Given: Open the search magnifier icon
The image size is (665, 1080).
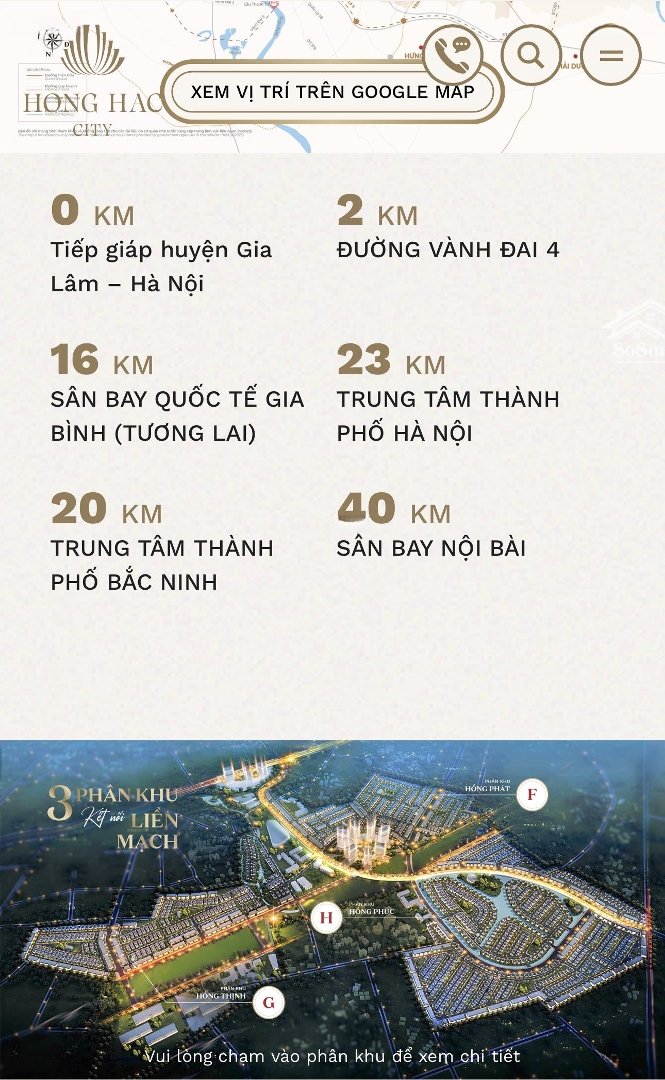Looking at the screenshot, I should [x=531, y=54].
